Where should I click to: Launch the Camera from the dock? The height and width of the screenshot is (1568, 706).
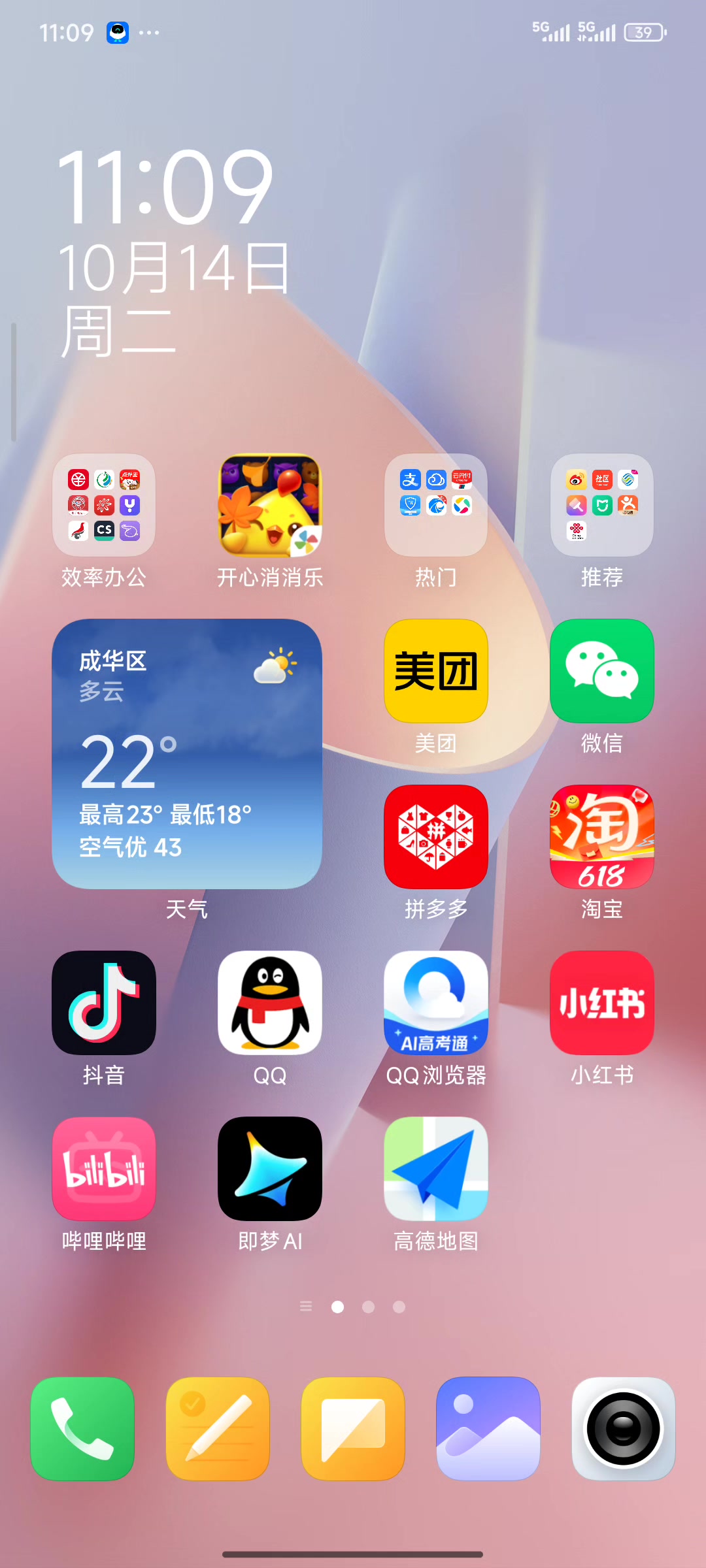(624, 1429)
